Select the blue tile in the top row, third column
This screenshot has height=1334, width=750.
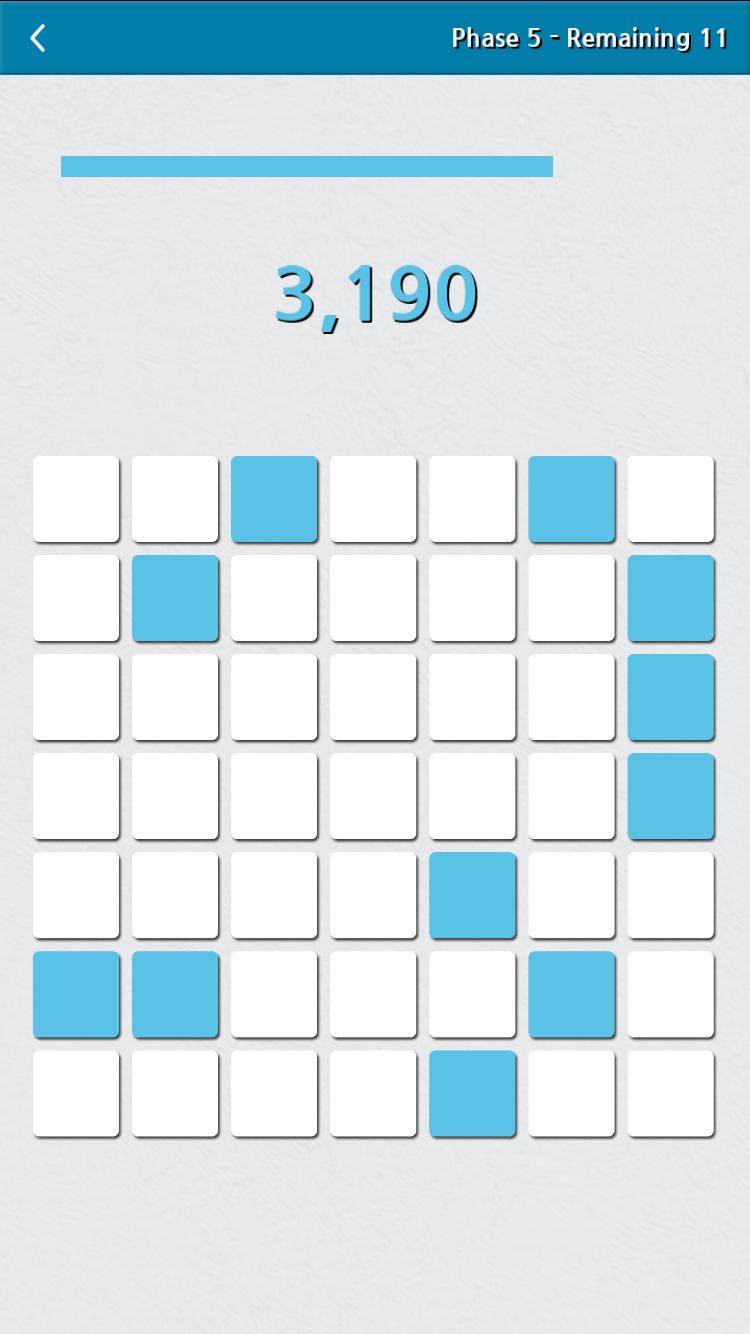click(x=274, y=498)
